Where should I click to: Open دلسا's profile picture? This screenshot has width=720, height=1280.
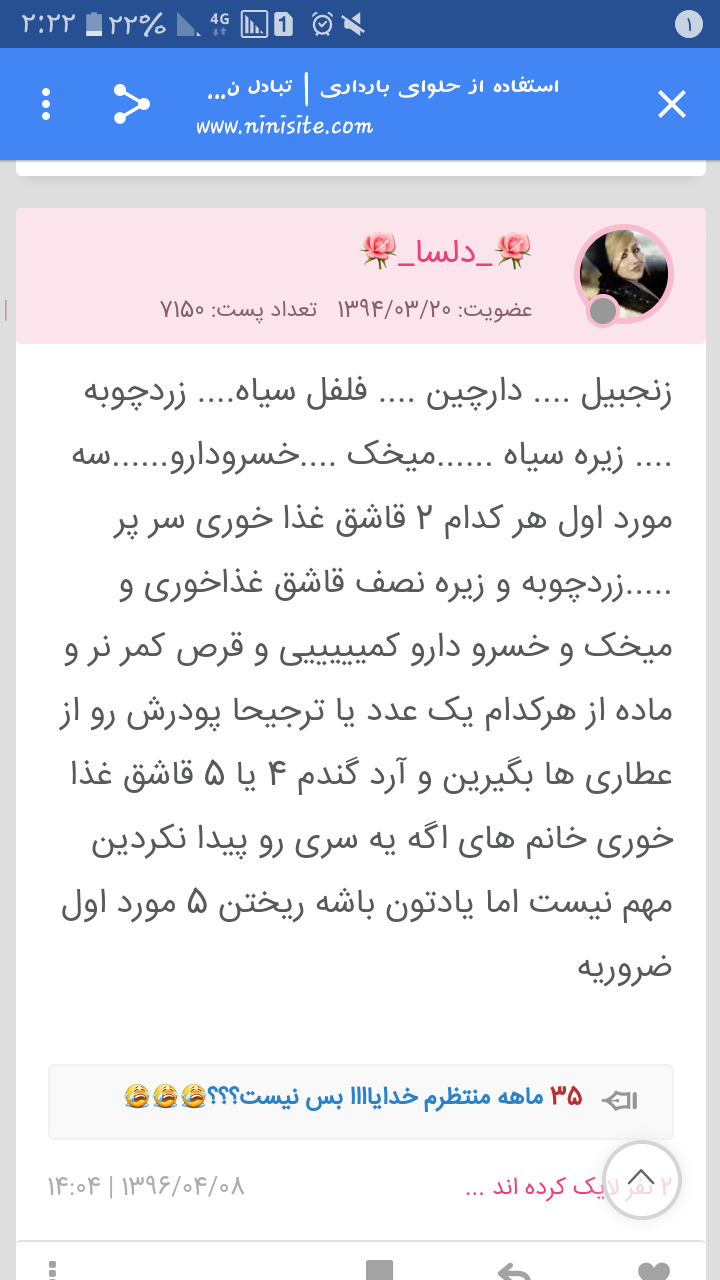pyautogui.click(x=624, y=273)
